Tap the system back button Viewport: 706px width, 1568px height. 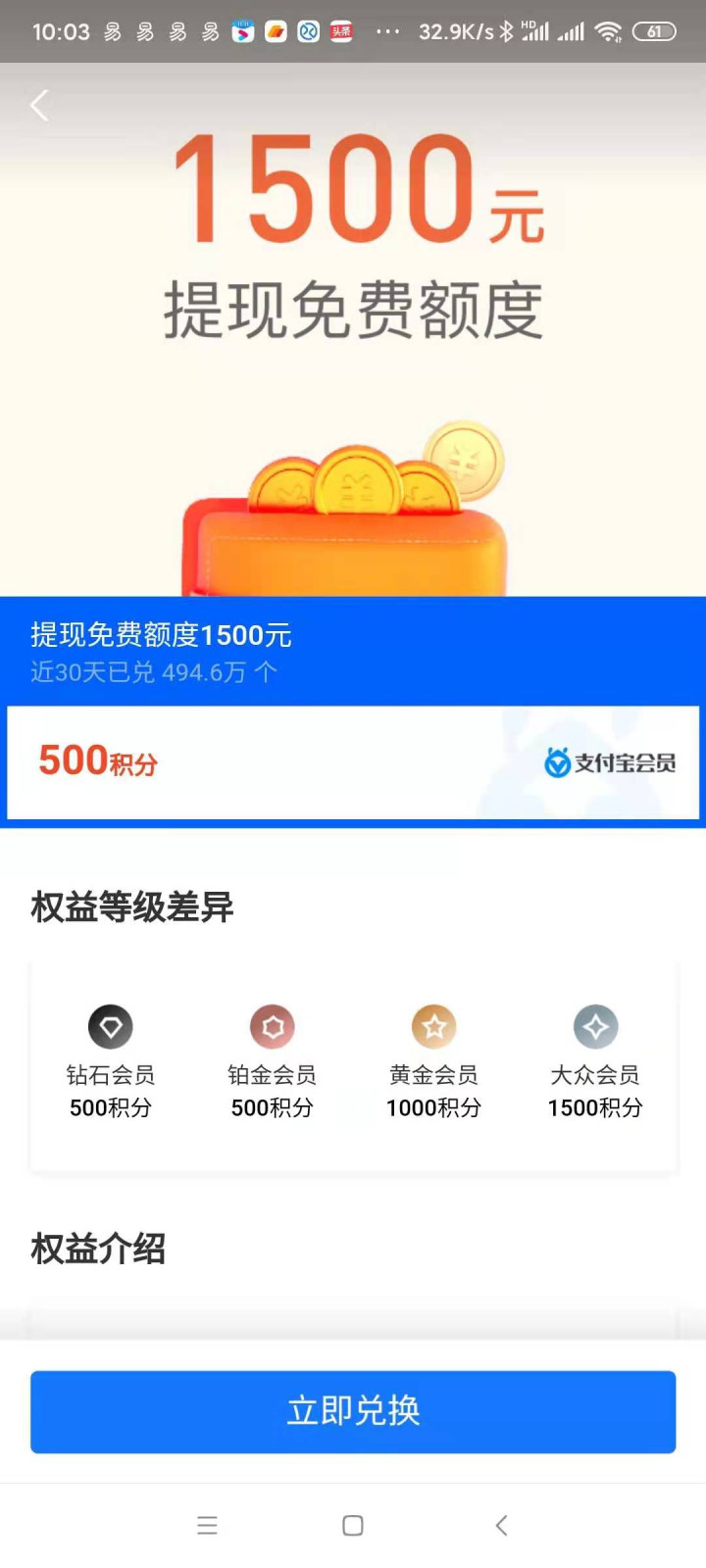tap(501, 1525)
